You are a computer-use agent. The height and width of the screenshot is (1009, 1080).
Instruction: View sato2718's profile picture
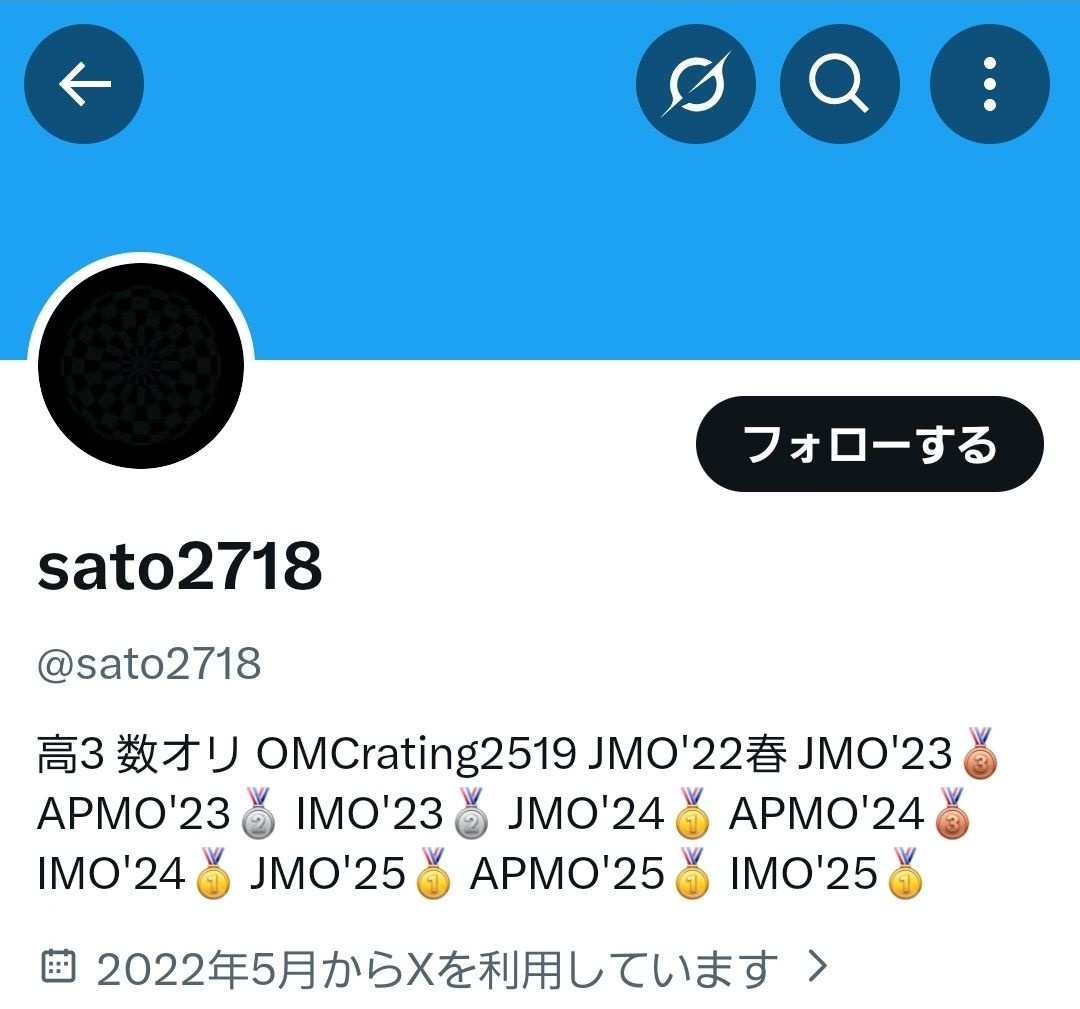pos(141,366)
